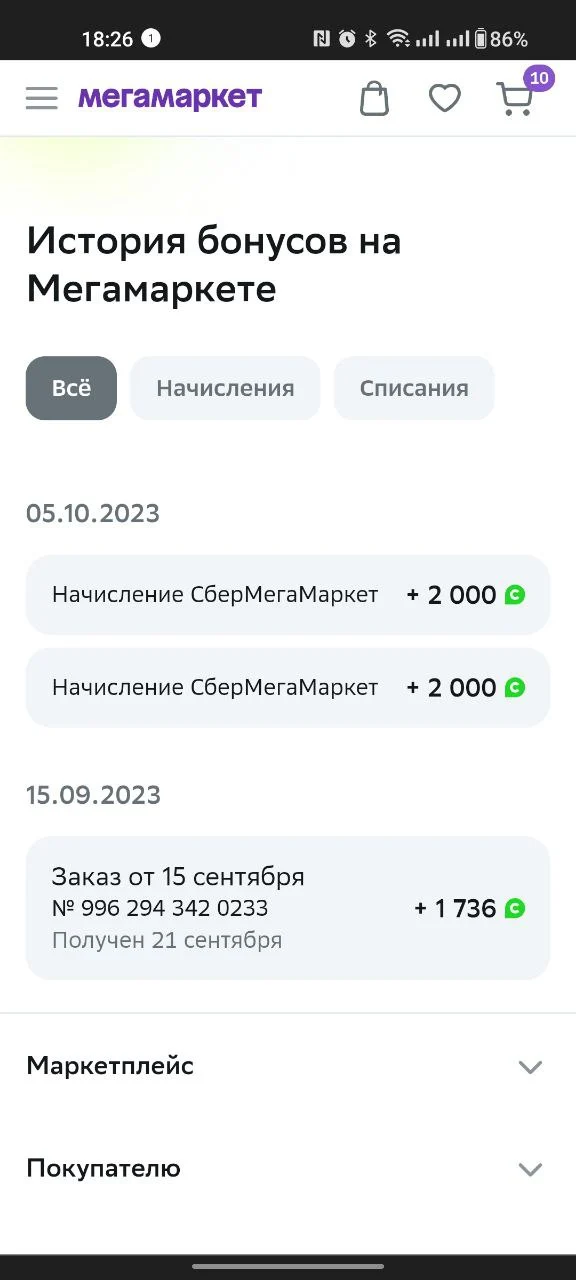Open the orders bag icon
Image resolution: width=576 pixels, height=1280 pixels.
click(374, 98)
